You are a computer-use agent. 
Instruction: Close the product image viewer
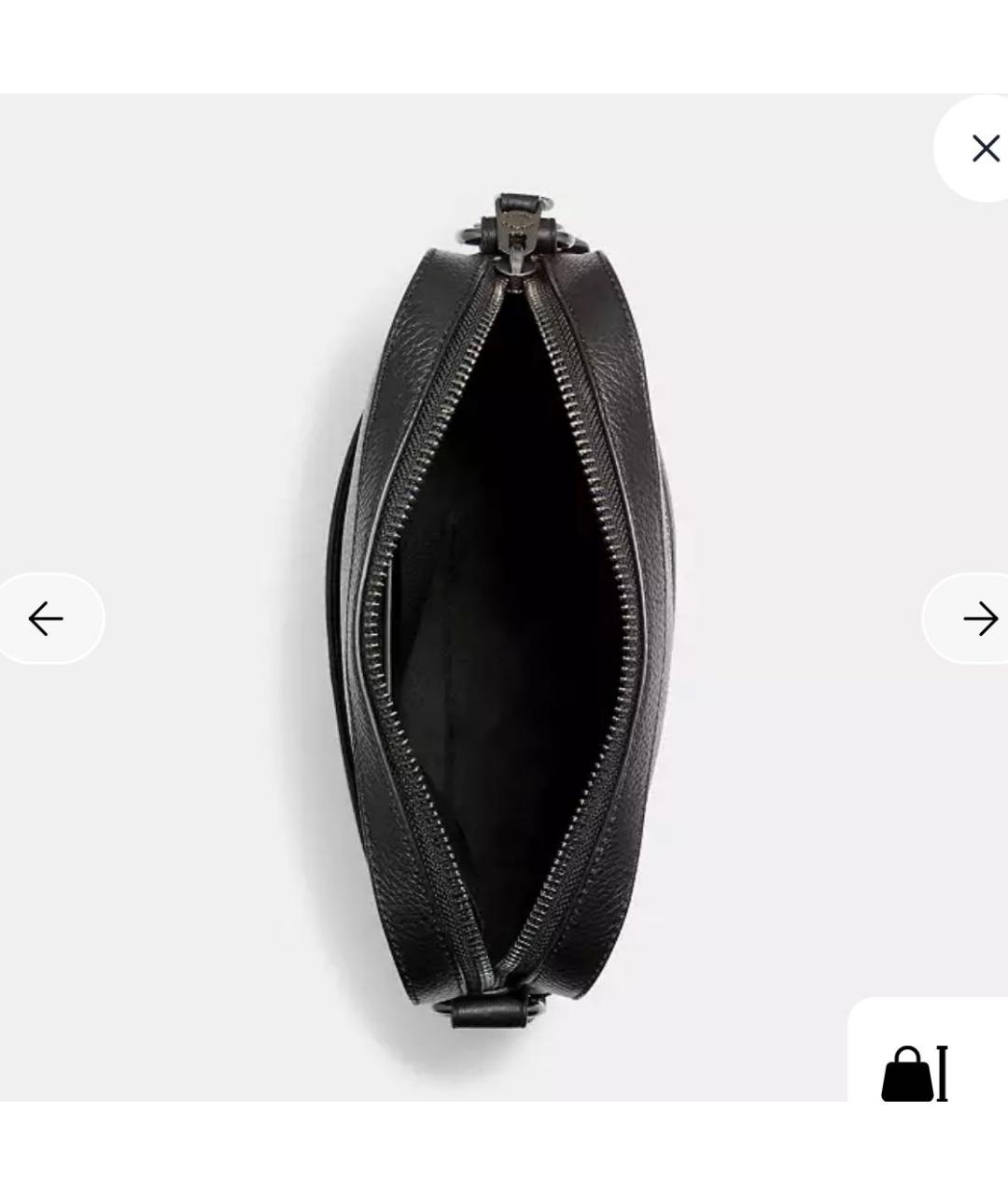tap(984, 148)
